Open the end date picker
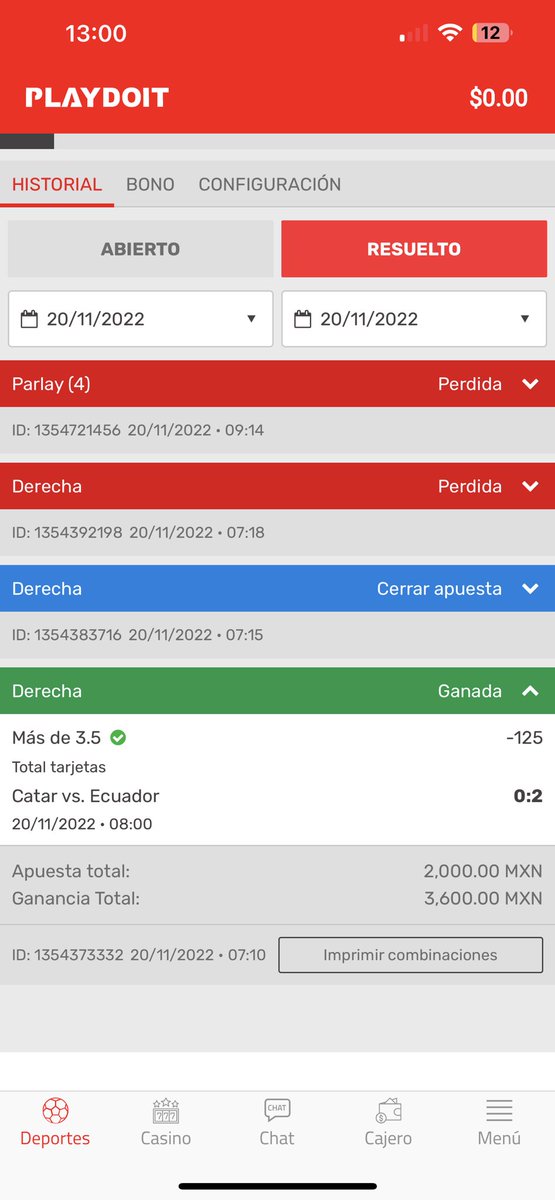 [x=414, y=319]
